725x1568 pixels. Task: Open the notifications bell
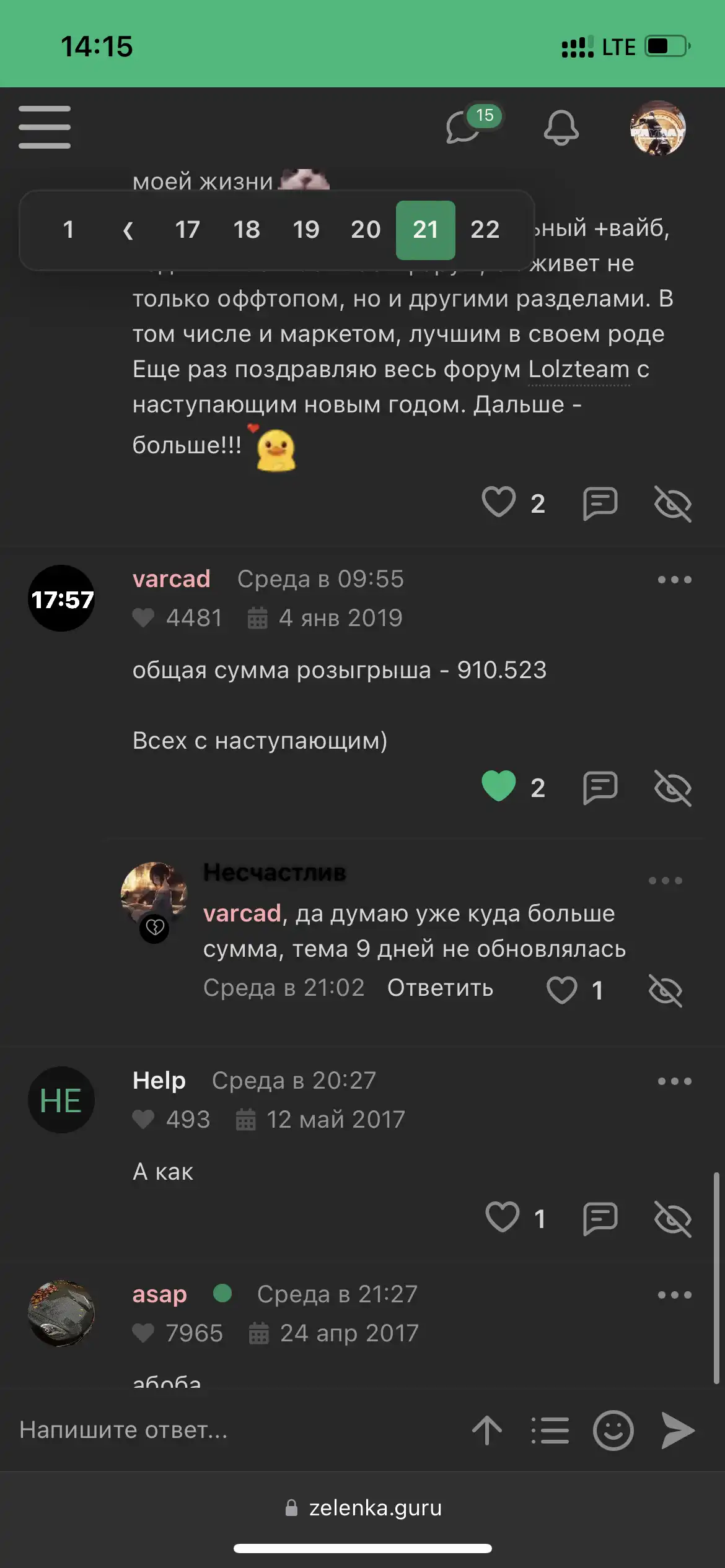561,128
